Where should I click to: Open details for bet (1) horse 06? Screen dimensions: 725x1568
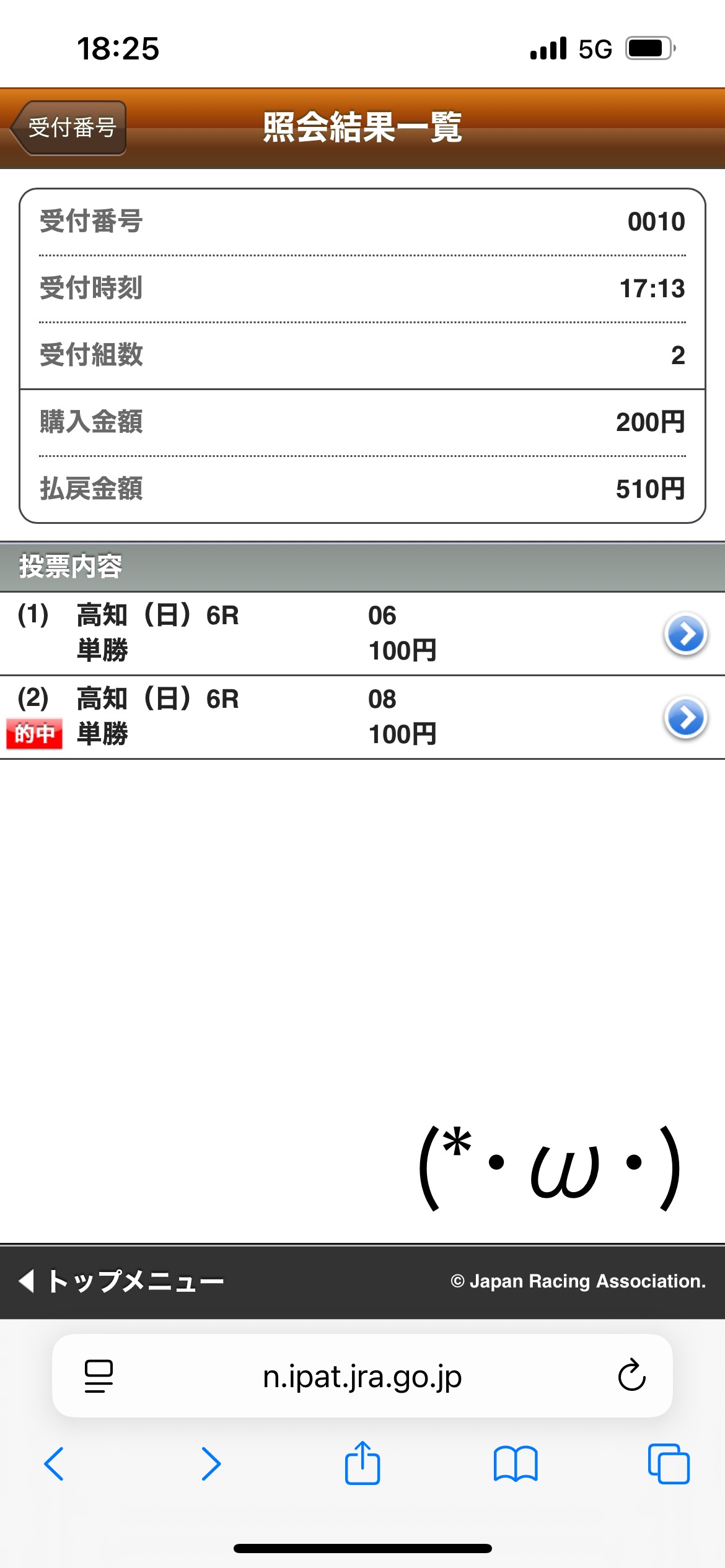click(x=685, y=634)
